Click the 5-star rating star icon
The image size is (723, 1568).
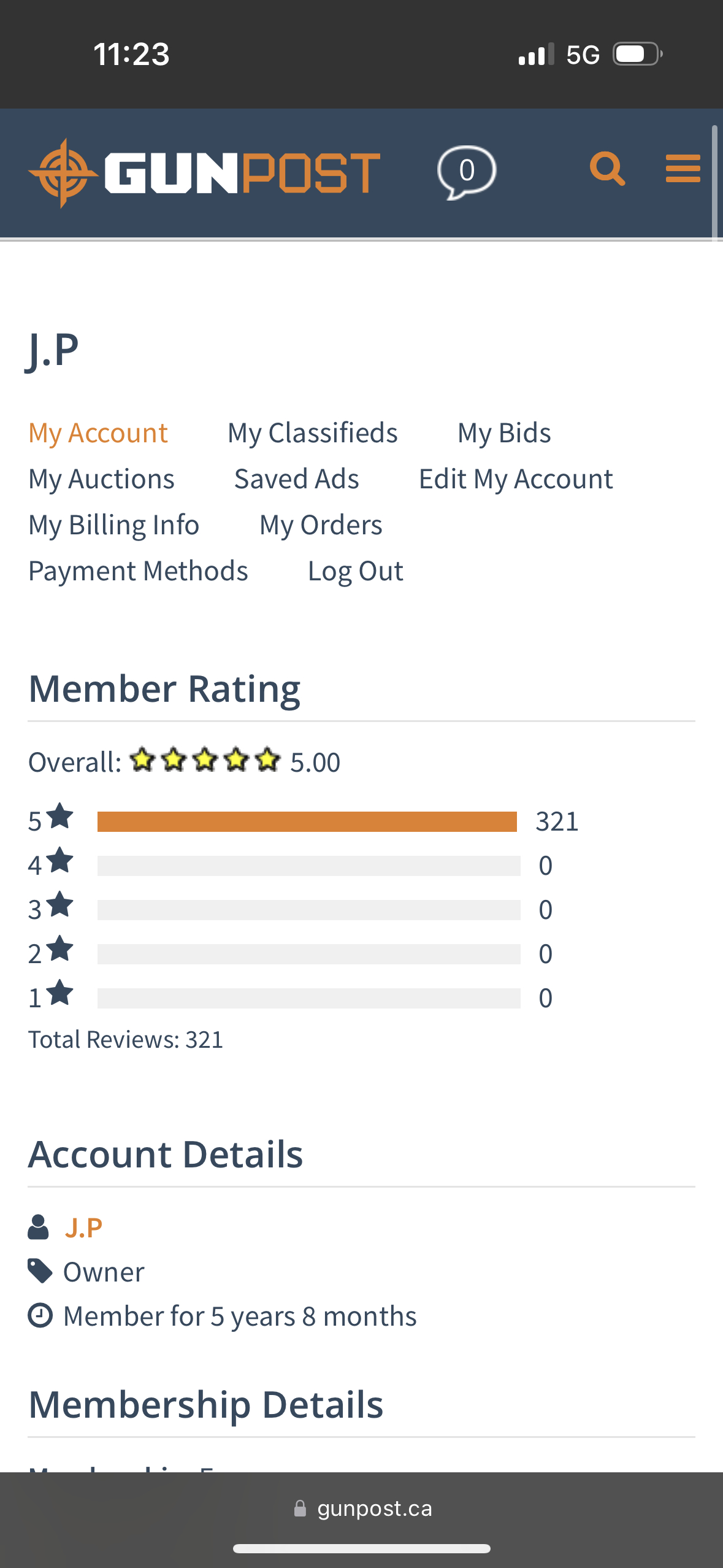(x=58, y=818)
